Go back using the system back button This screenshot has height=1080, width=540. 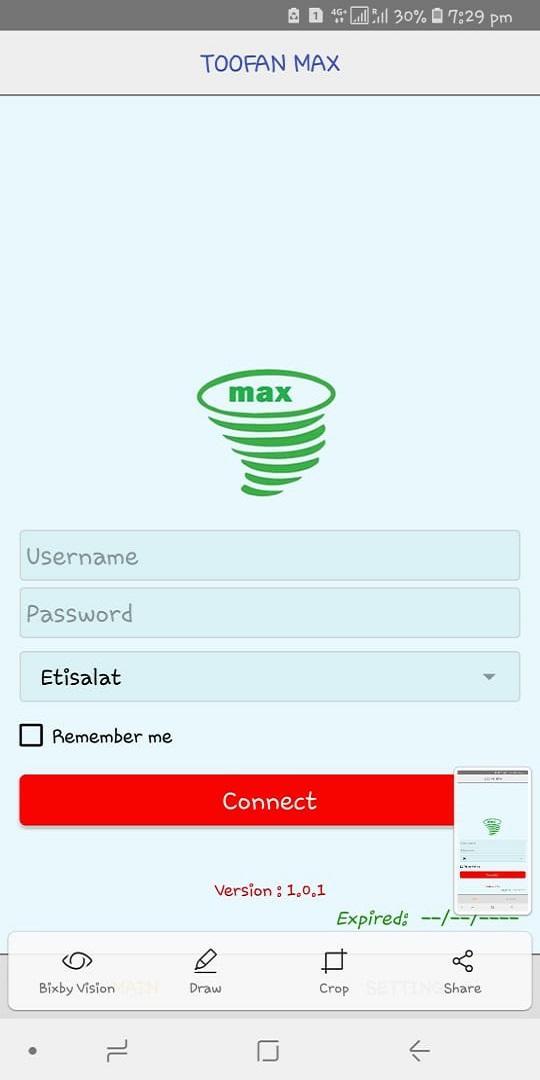click(x=419, y=1050)
